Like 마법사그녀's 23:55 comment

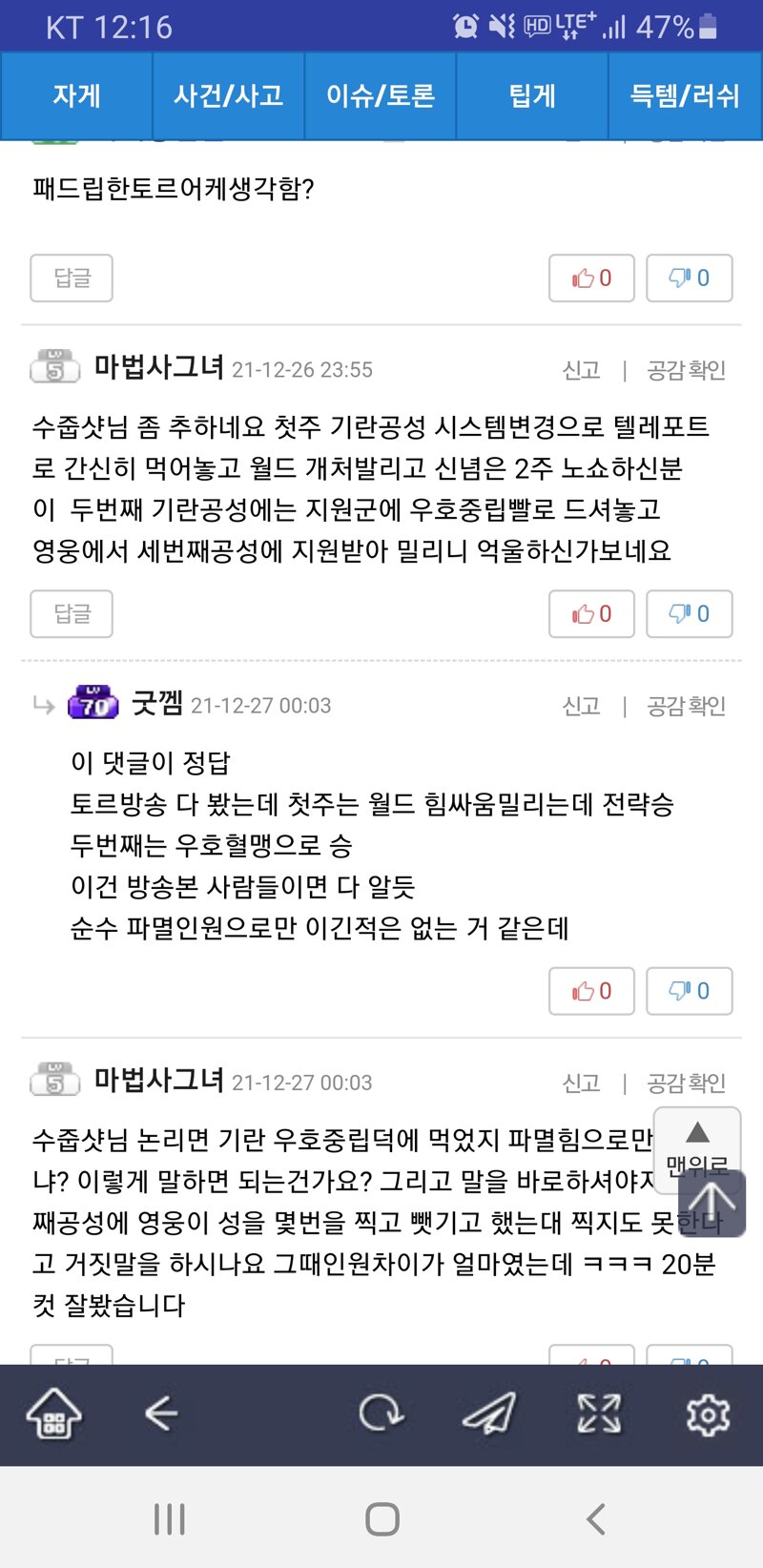coord(591,613)
